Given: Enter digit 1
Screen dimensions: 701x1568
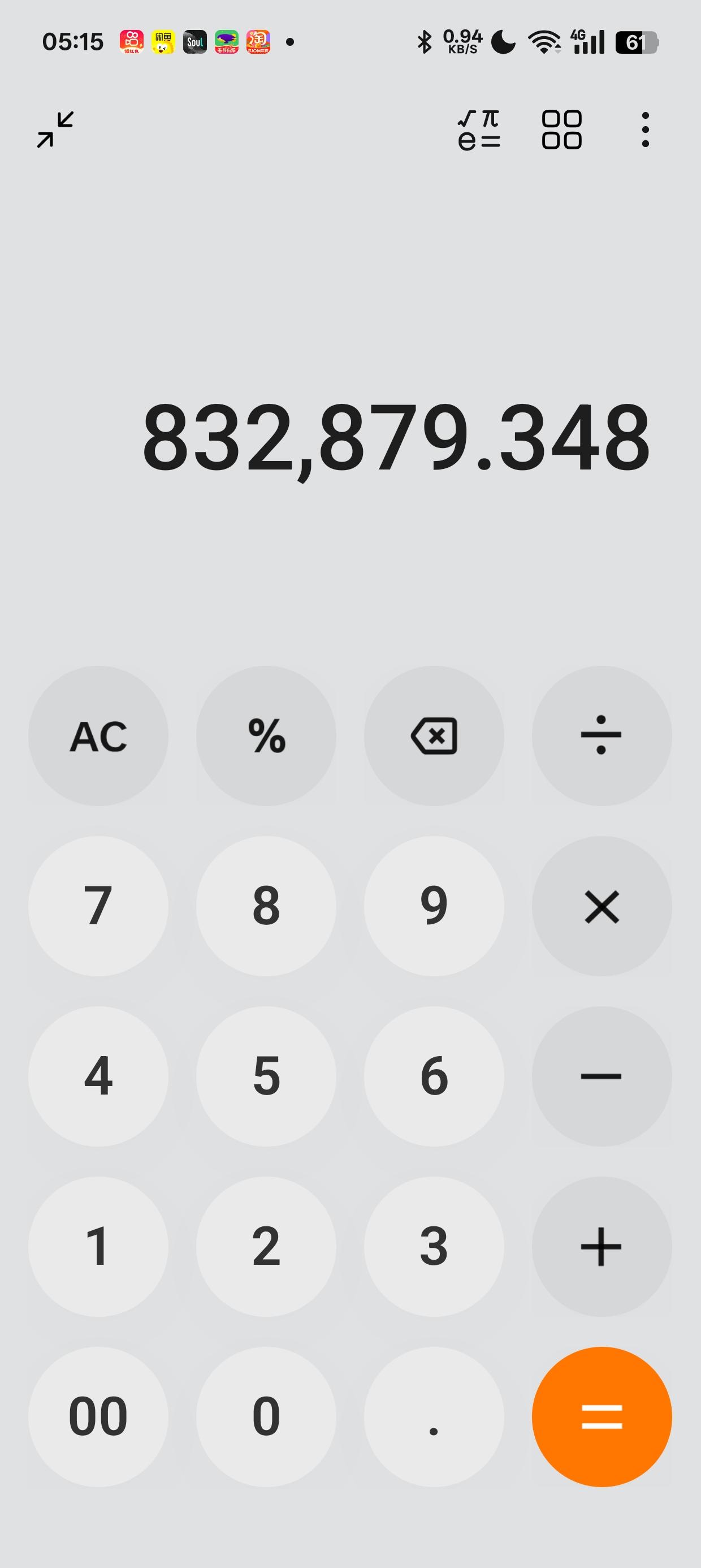Looking at the screenshot, I should [x=98, y=1247].
